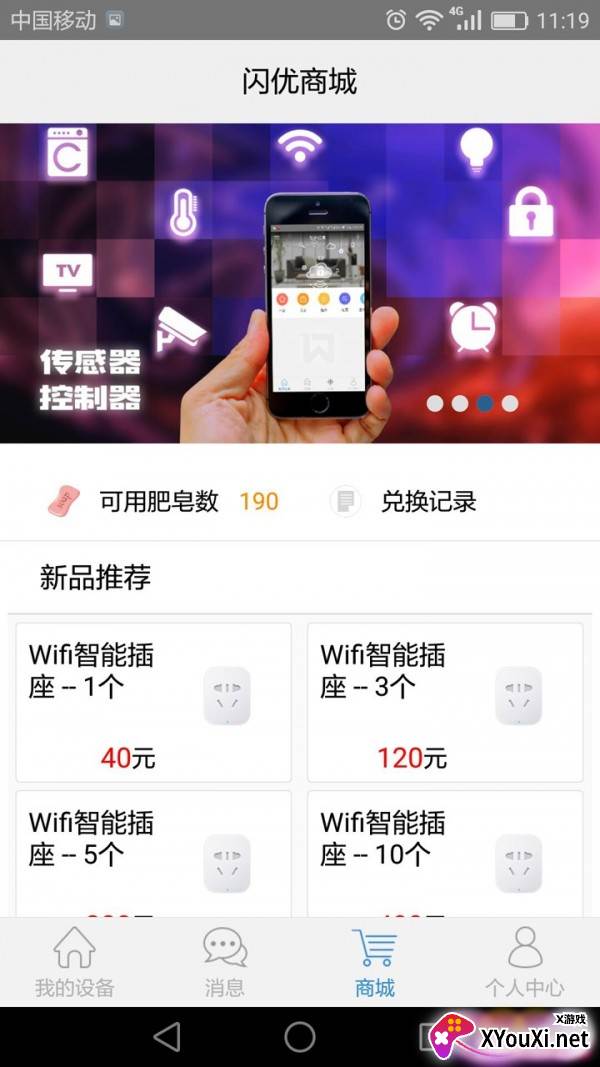Open the Wifi智能插座 1个 product card

[x=153, y=702]
